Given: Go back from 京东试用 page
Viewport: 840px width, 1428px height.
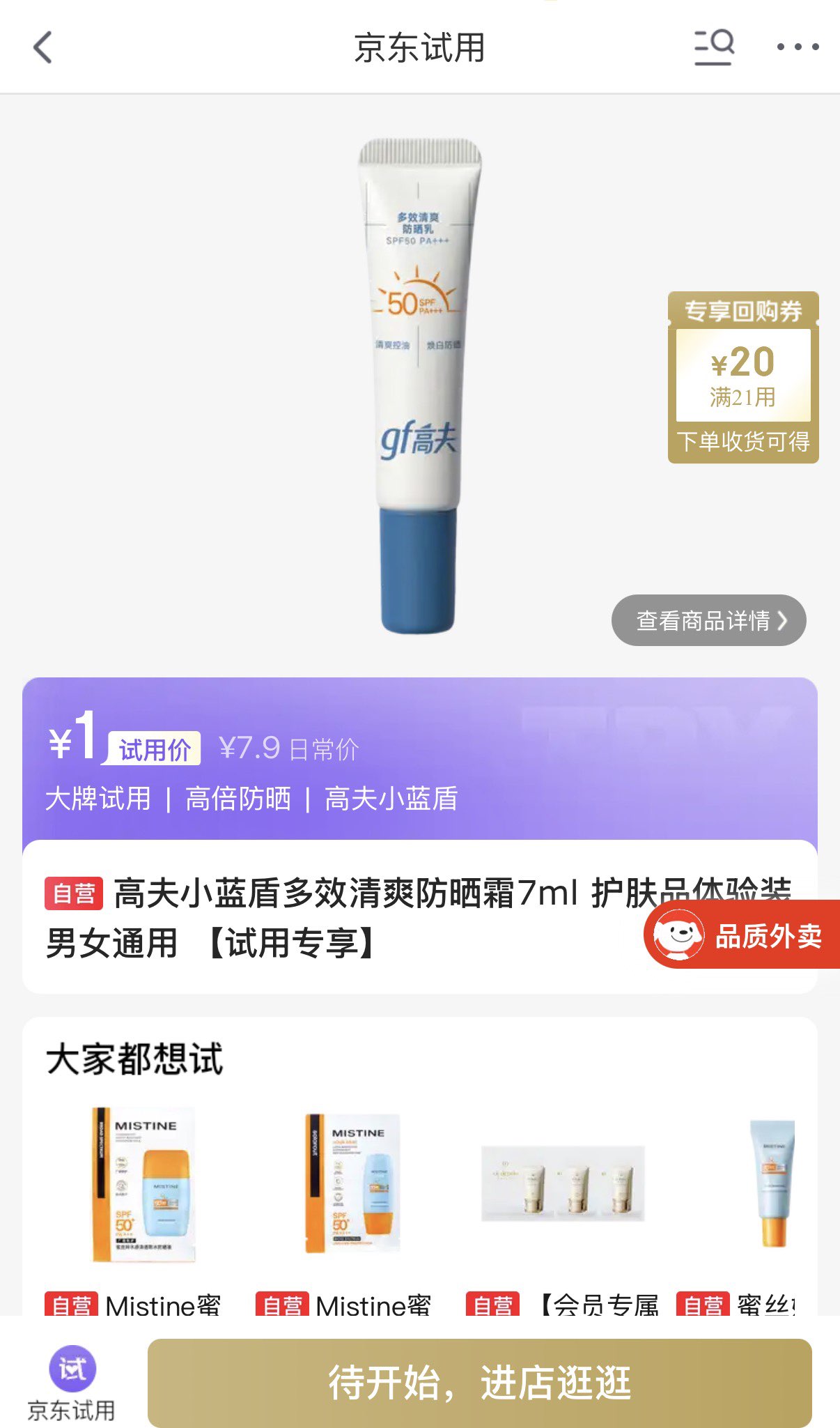Looking at the screenshot, I should pyautogui.click(x=43, y=48).
